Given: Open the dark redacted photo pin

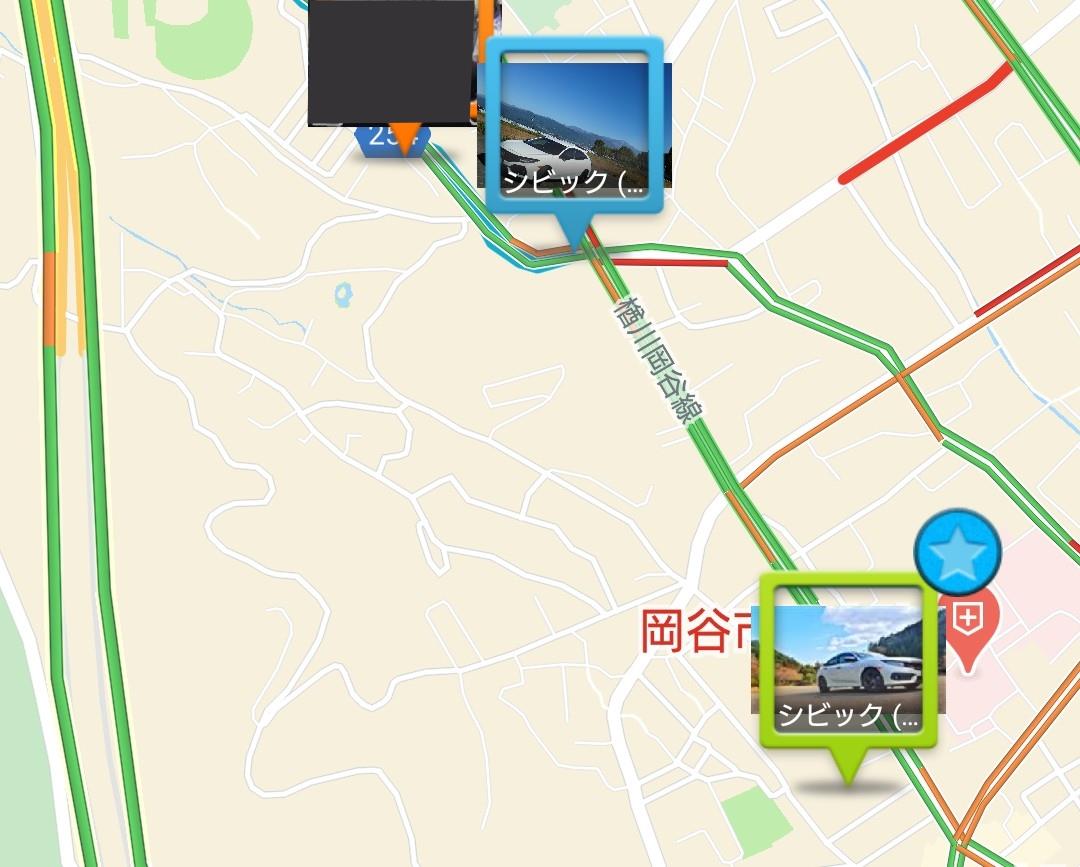Looking at the screenshot, I should [390, 63].
